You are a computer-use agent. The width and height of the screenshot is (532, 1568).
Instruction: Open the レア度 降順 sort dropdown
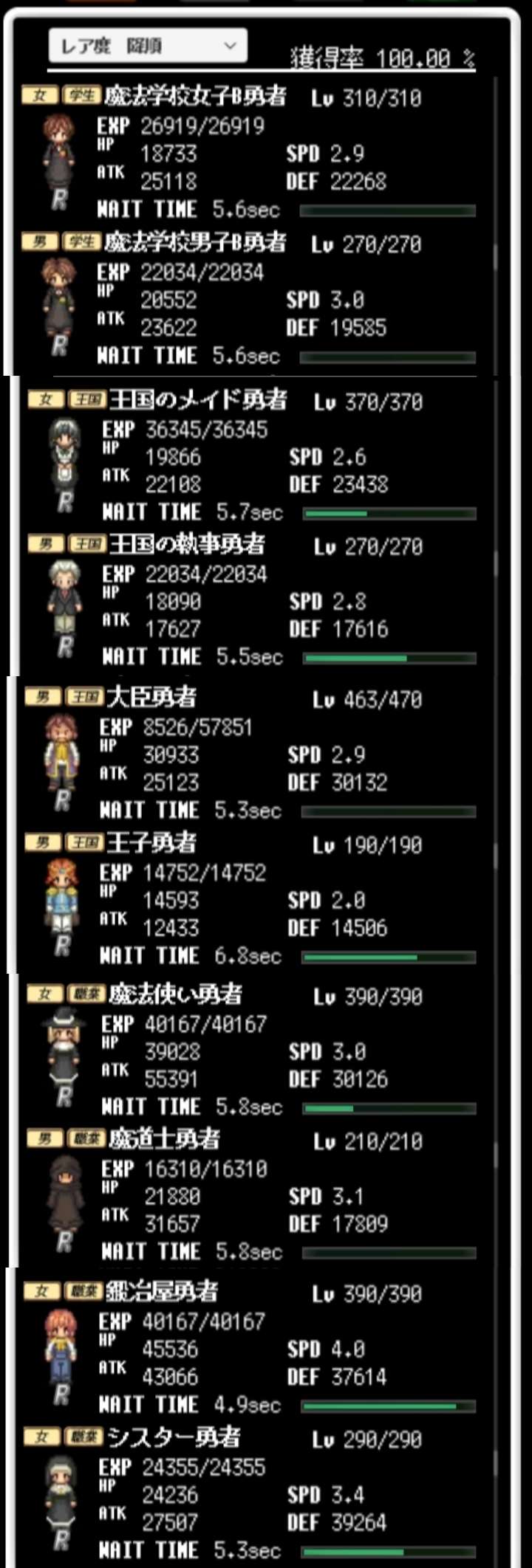[148, 46]
